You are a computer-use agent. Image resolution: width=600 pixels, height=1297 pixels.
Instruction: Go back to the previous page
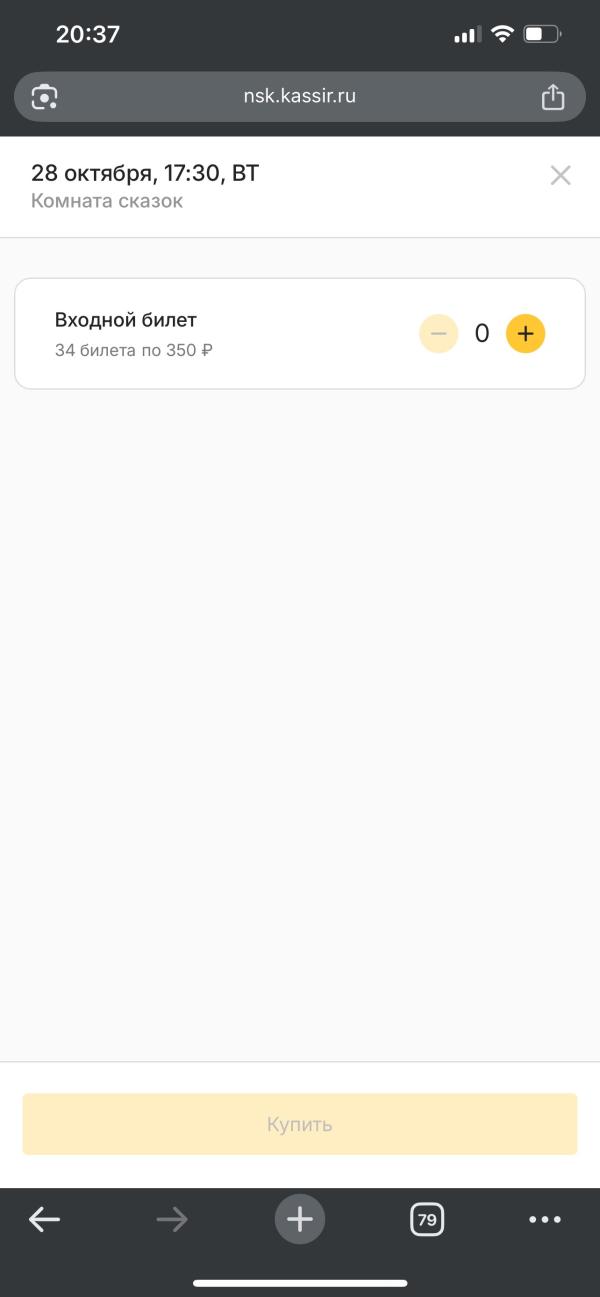click(45, 1219)
